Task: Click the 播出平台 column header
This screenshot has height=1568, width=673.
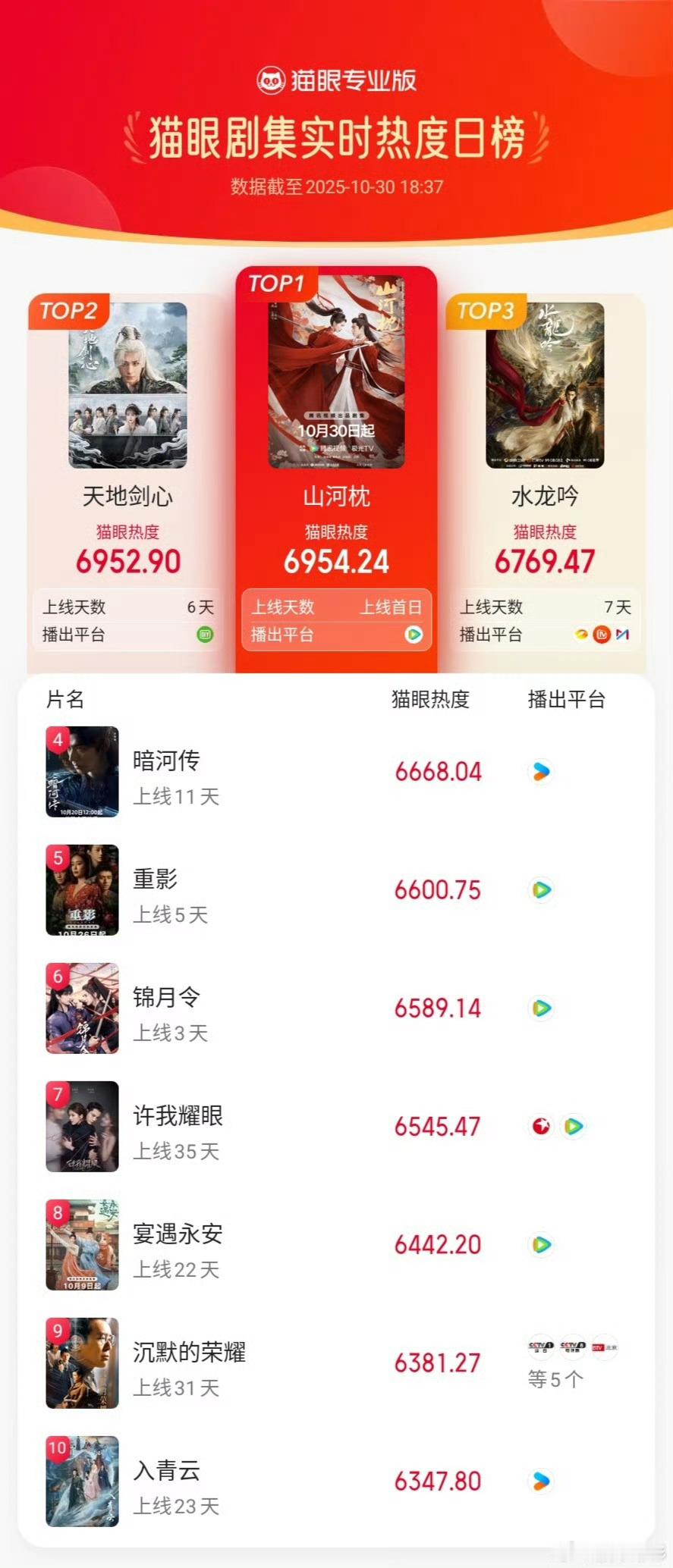Action: point(565,700)
